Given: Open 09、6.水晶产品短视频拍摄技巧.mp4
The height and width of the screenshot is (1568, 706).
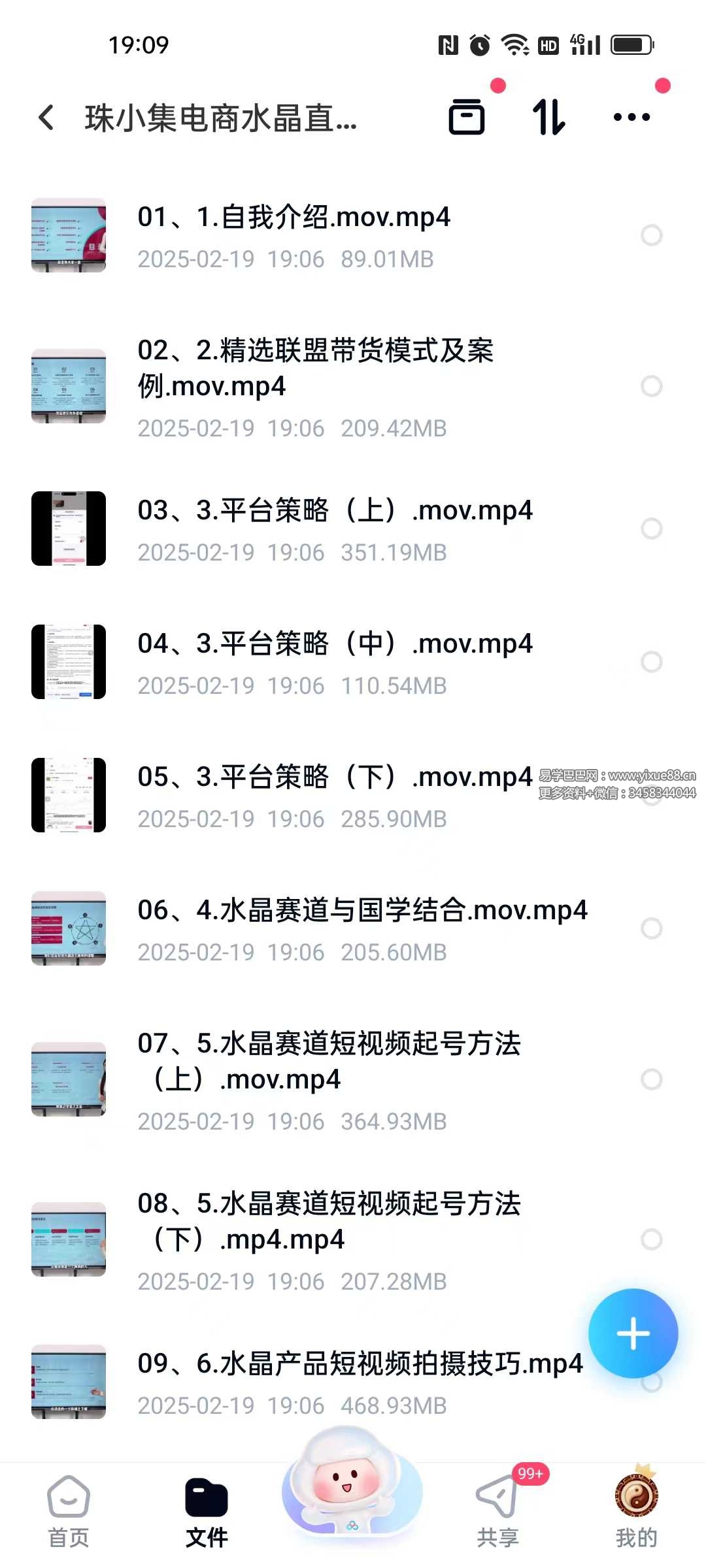Looking at the screenshot, I should click(360, 1364).
